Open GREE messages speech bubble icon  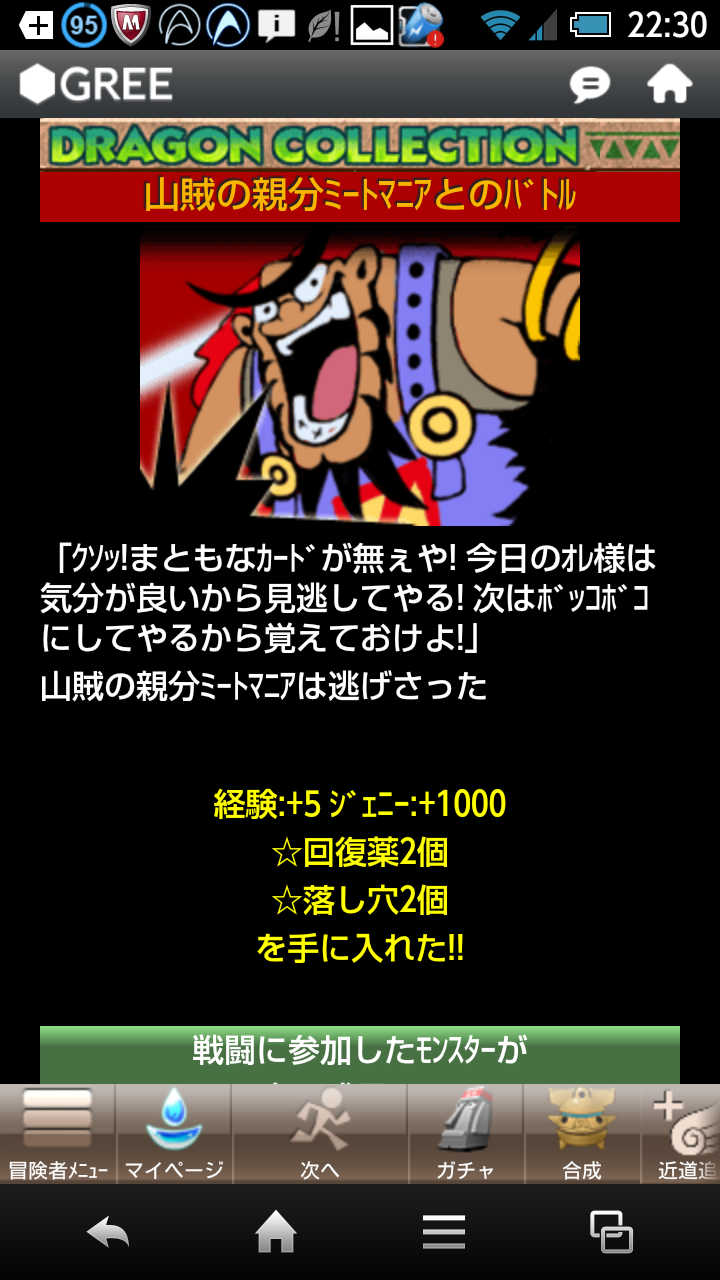[x=590, y=85]
